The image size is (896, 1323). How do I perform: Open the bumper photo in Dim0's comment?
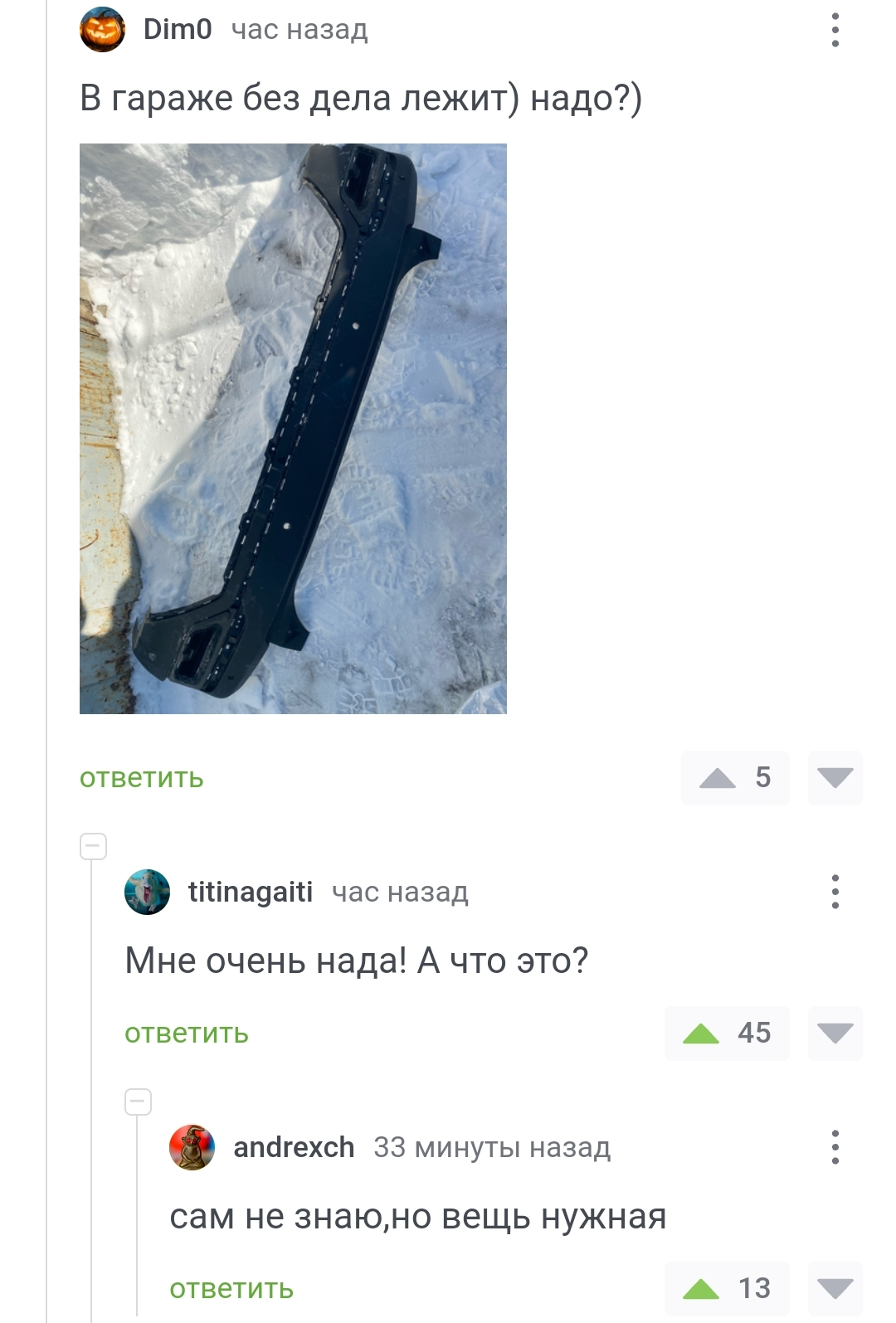pos(293,428)
